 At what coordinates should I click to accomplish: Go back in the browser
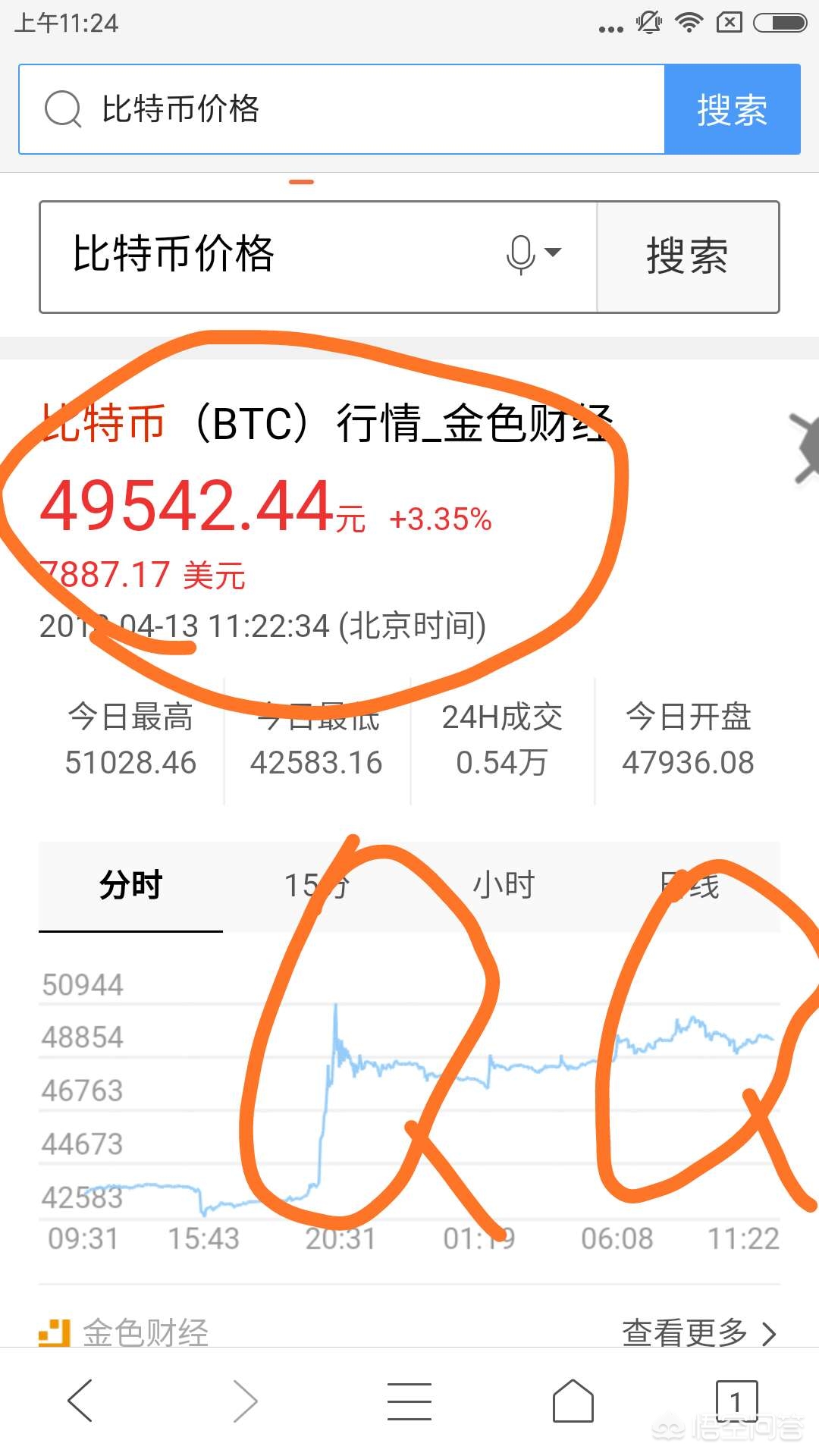click(x=80, y=1401)
